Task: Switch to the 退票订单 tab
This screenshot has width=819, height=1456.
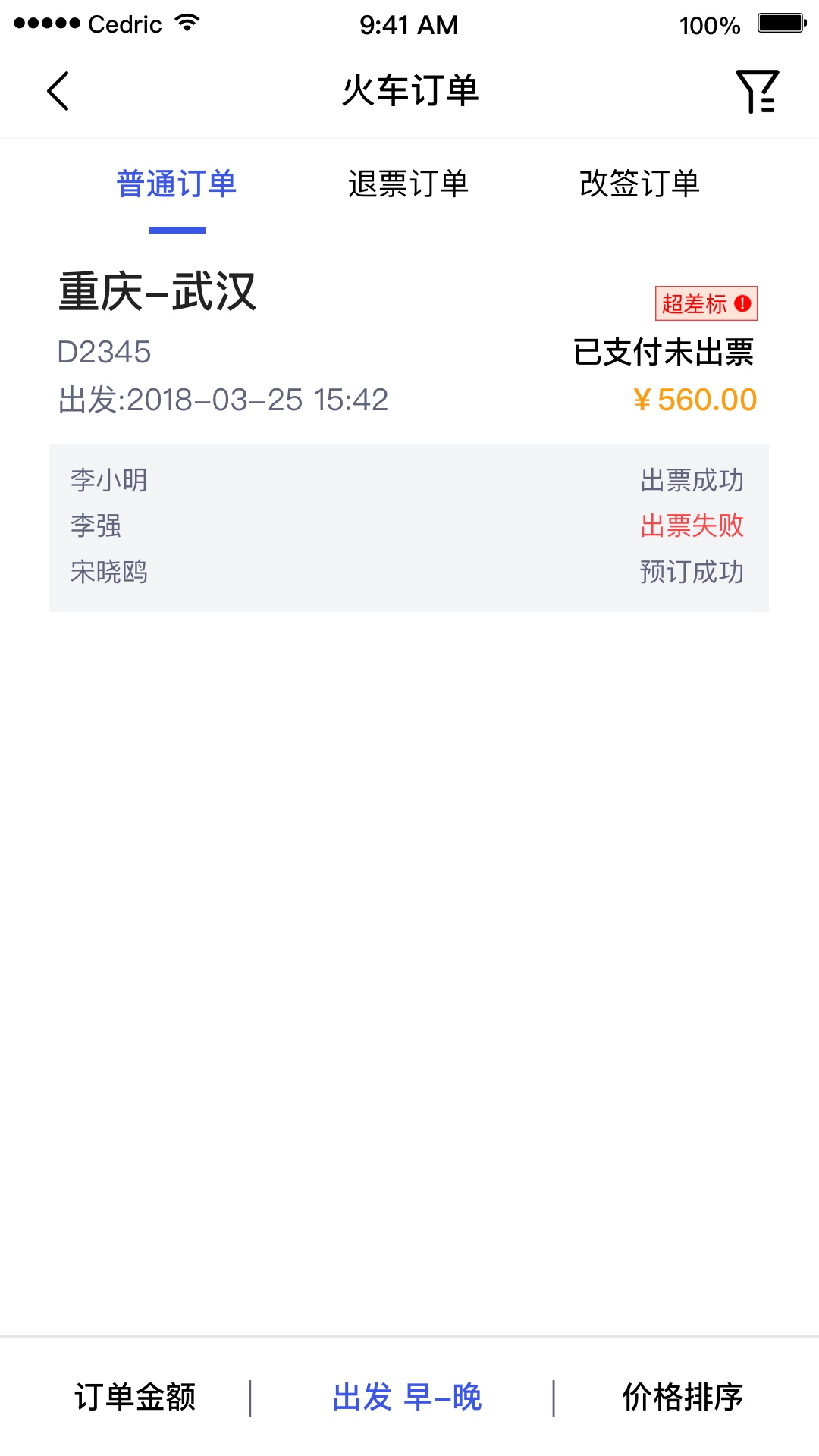Action: [409, 182]
